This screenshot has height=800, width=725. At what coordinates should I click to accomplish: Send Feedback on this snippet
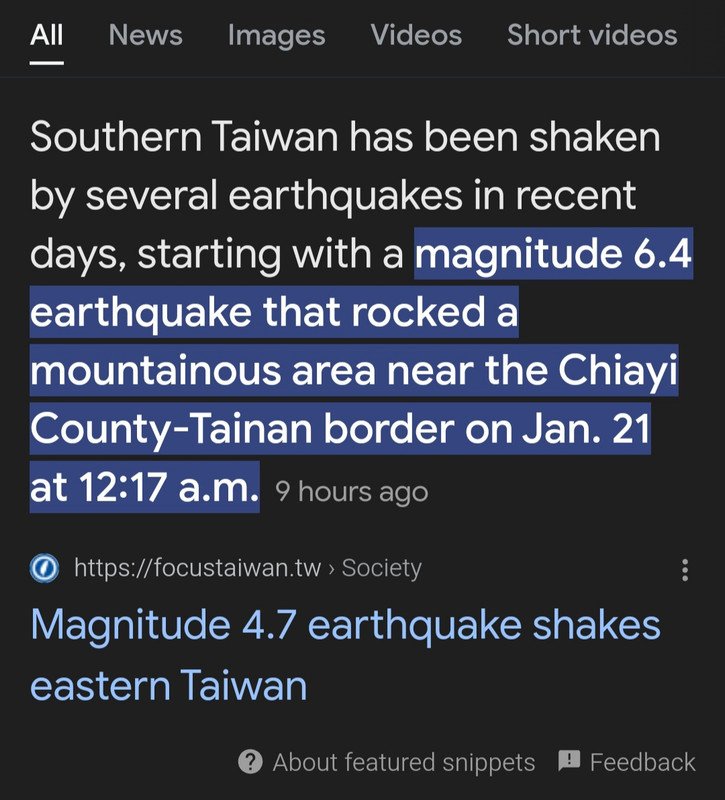pos(627,762)
